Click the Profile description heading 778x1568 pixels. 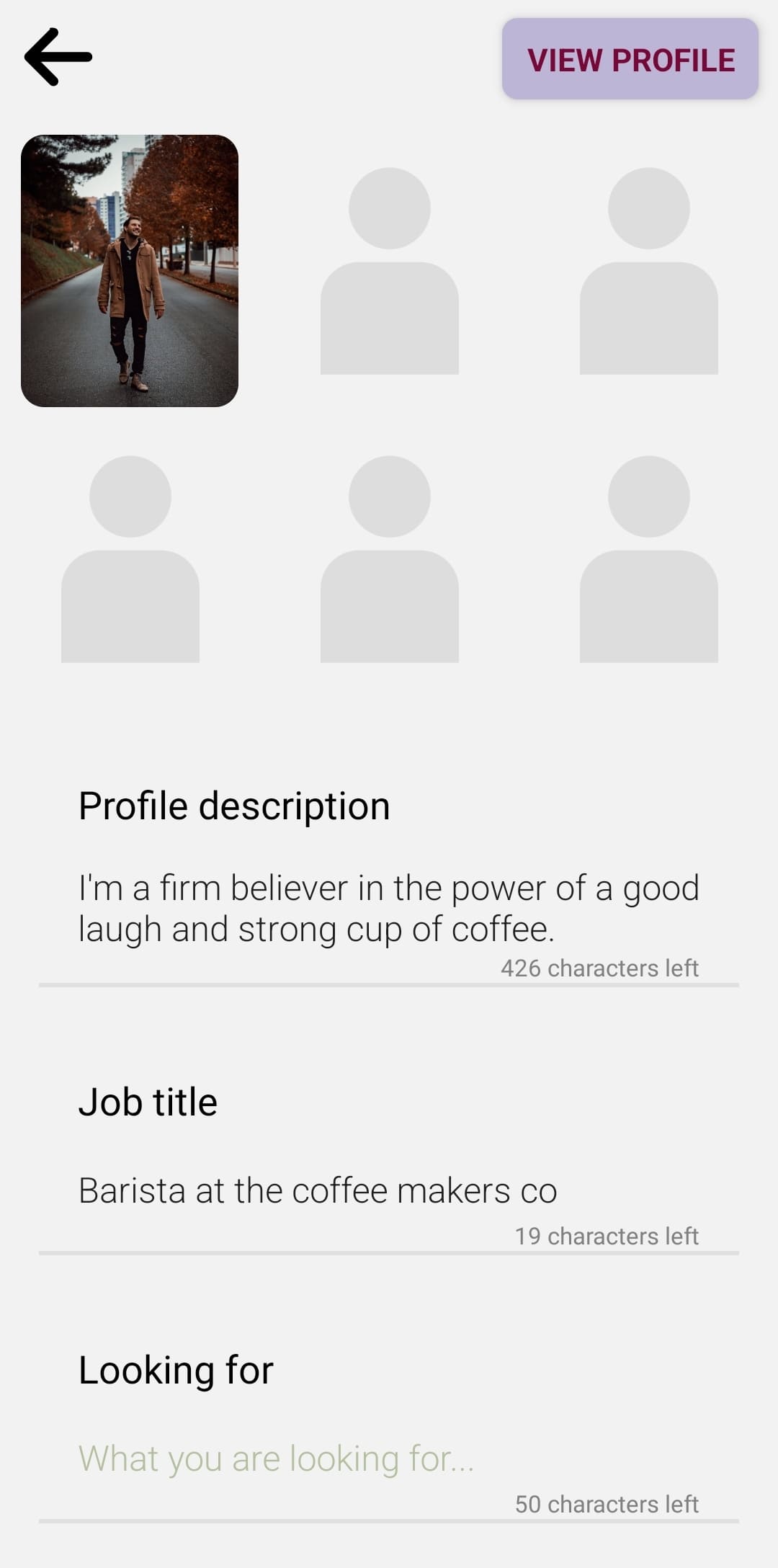(x=234, y=805)
